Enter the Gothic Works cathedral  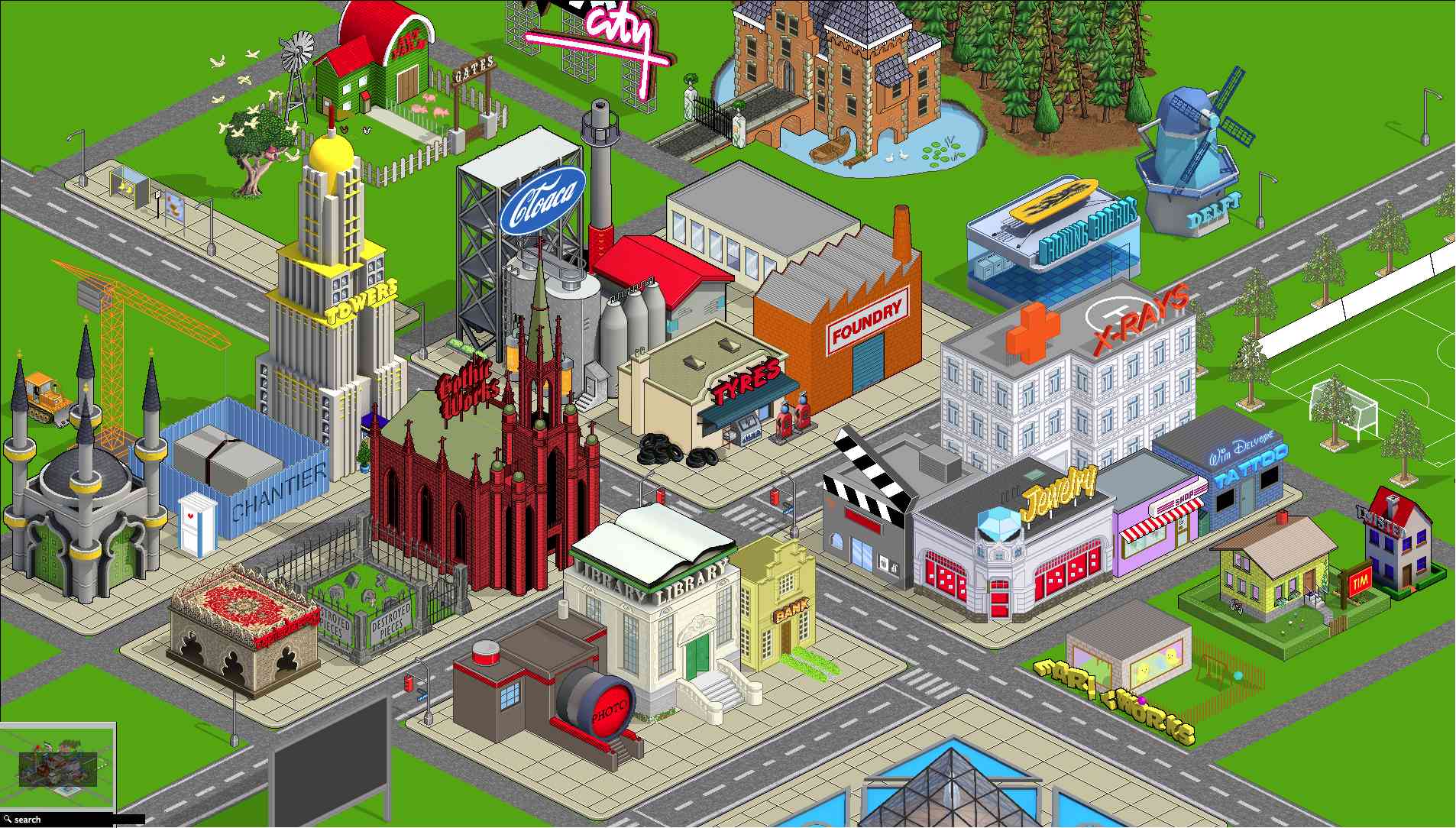(x=489, y=489)
